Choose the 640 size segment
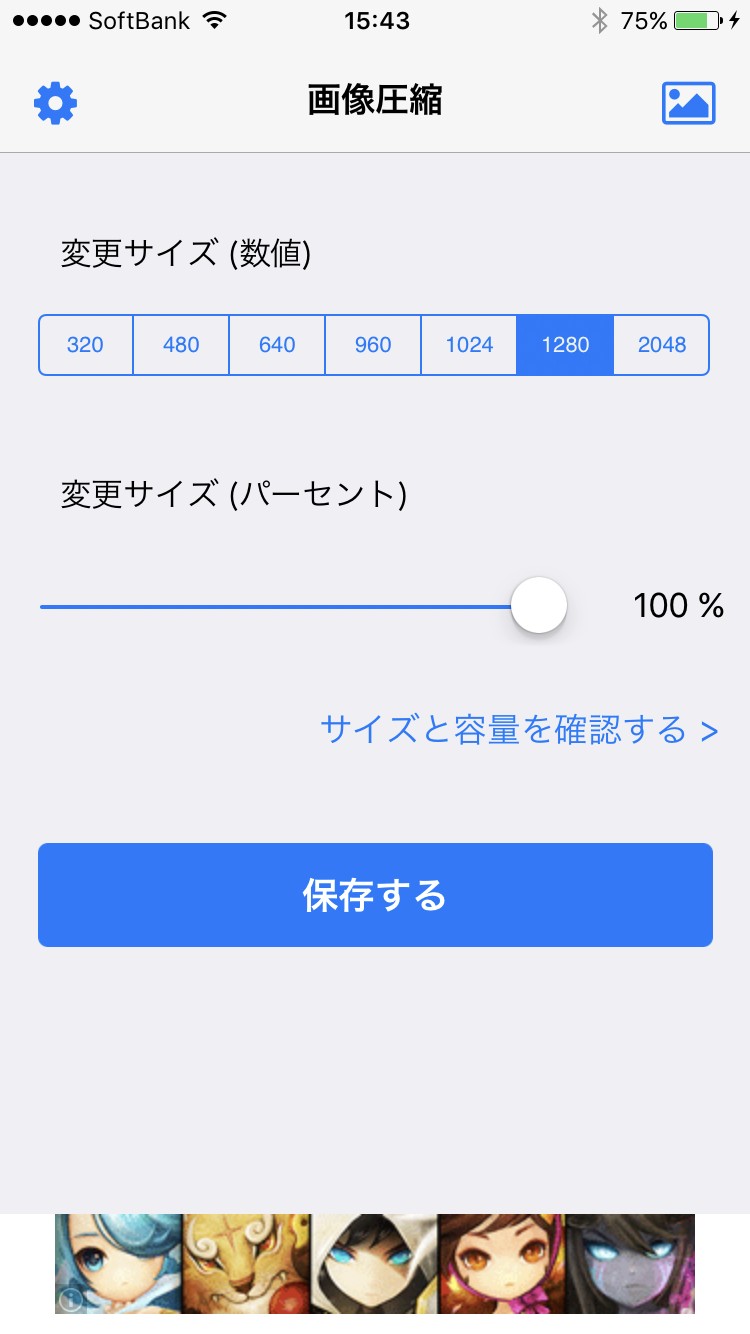This screenshot has height=1334, width=750. [277, 345]
